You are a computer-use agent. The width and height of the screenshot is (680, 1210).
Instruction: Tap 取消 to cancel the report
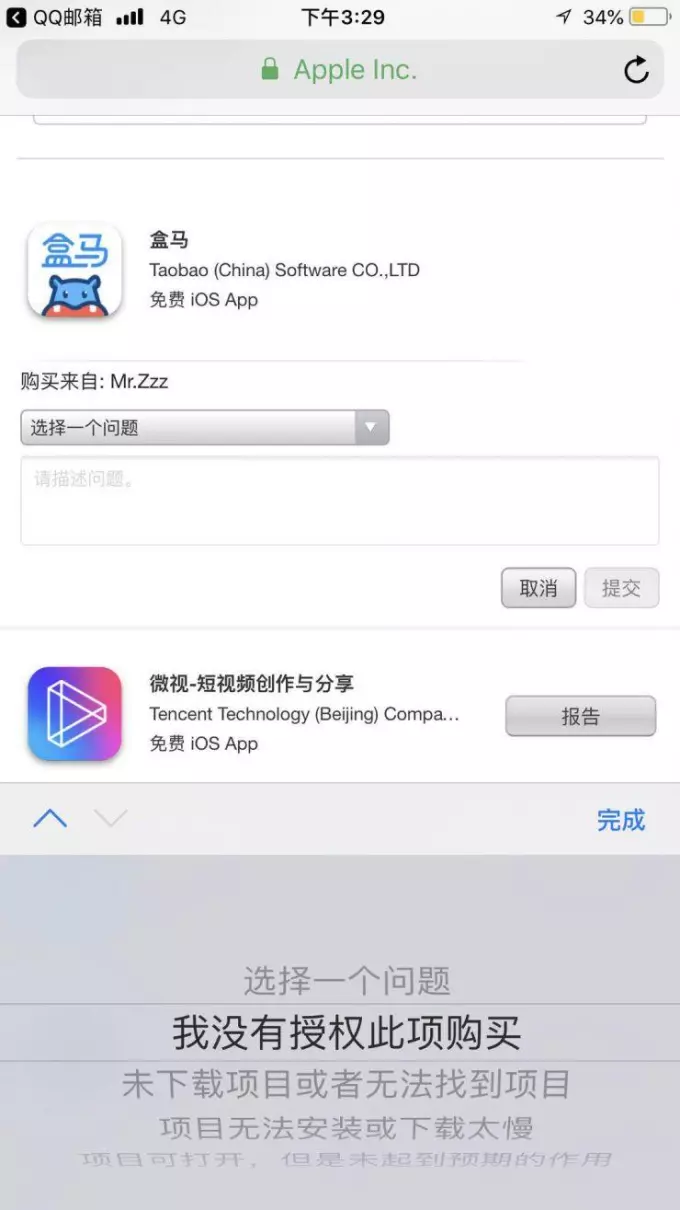(x=538, y=588)
